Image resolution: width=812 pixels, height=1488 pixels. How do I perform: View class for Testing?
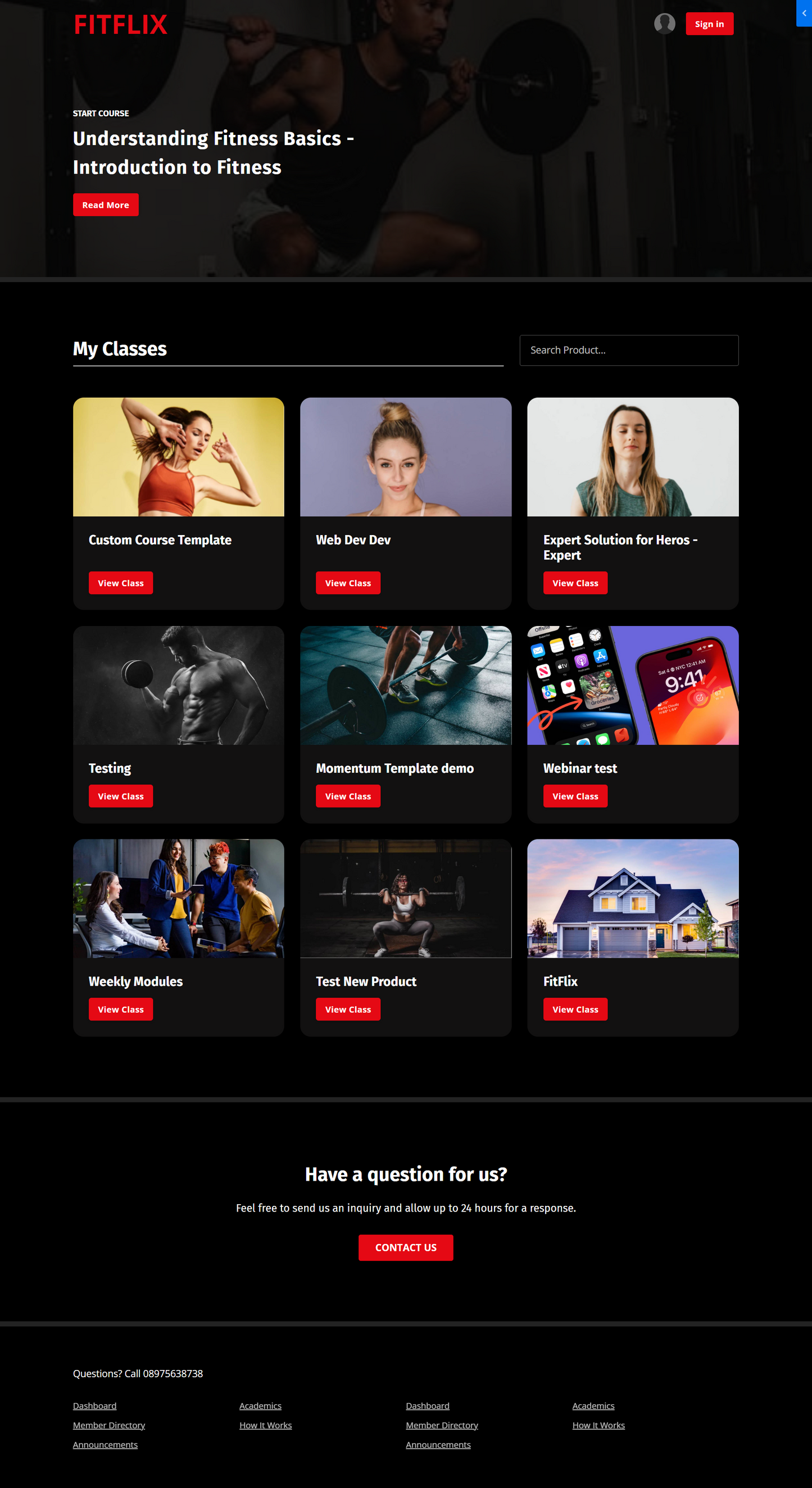[x=121, y=796]
